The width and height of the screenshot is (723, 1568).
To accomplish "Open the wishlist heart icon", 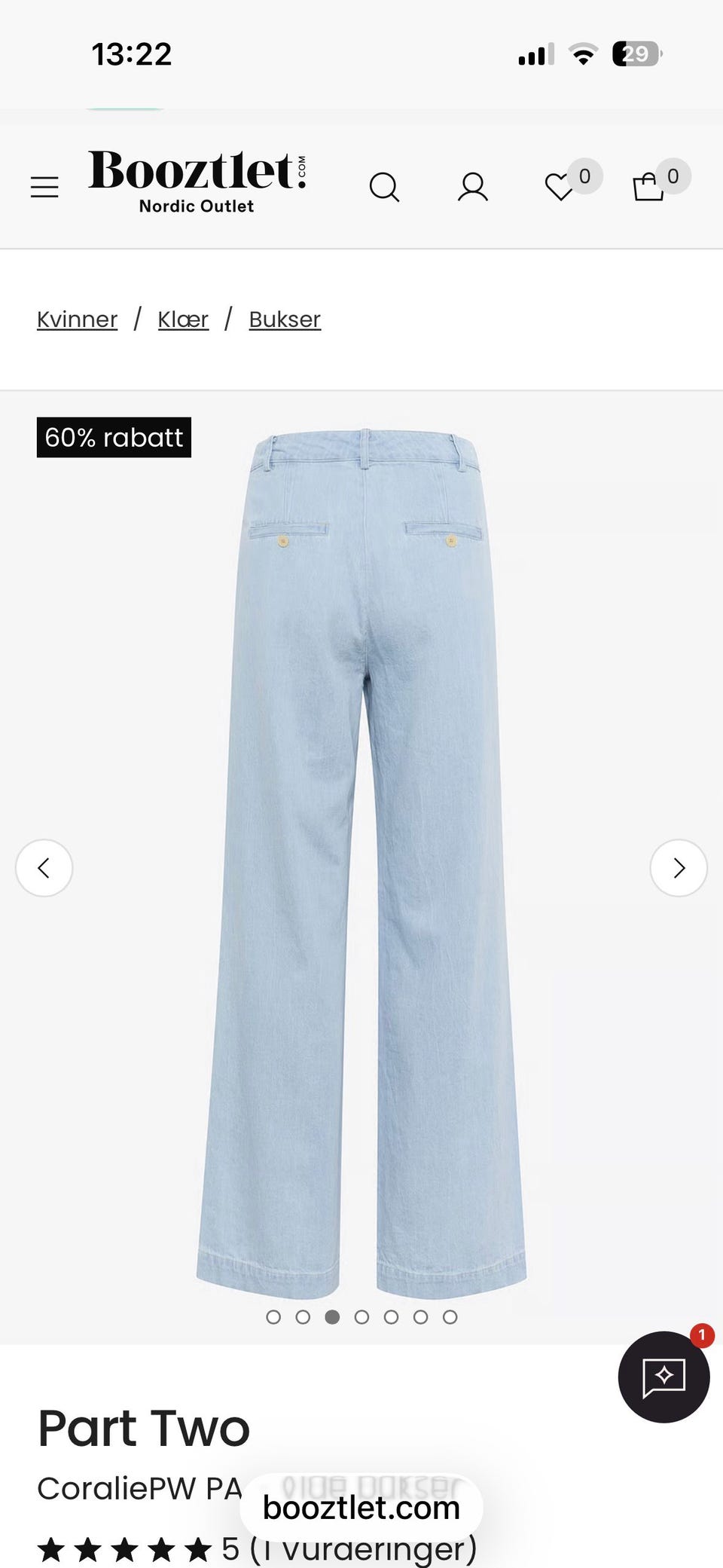I will click(x=560, y=187).
